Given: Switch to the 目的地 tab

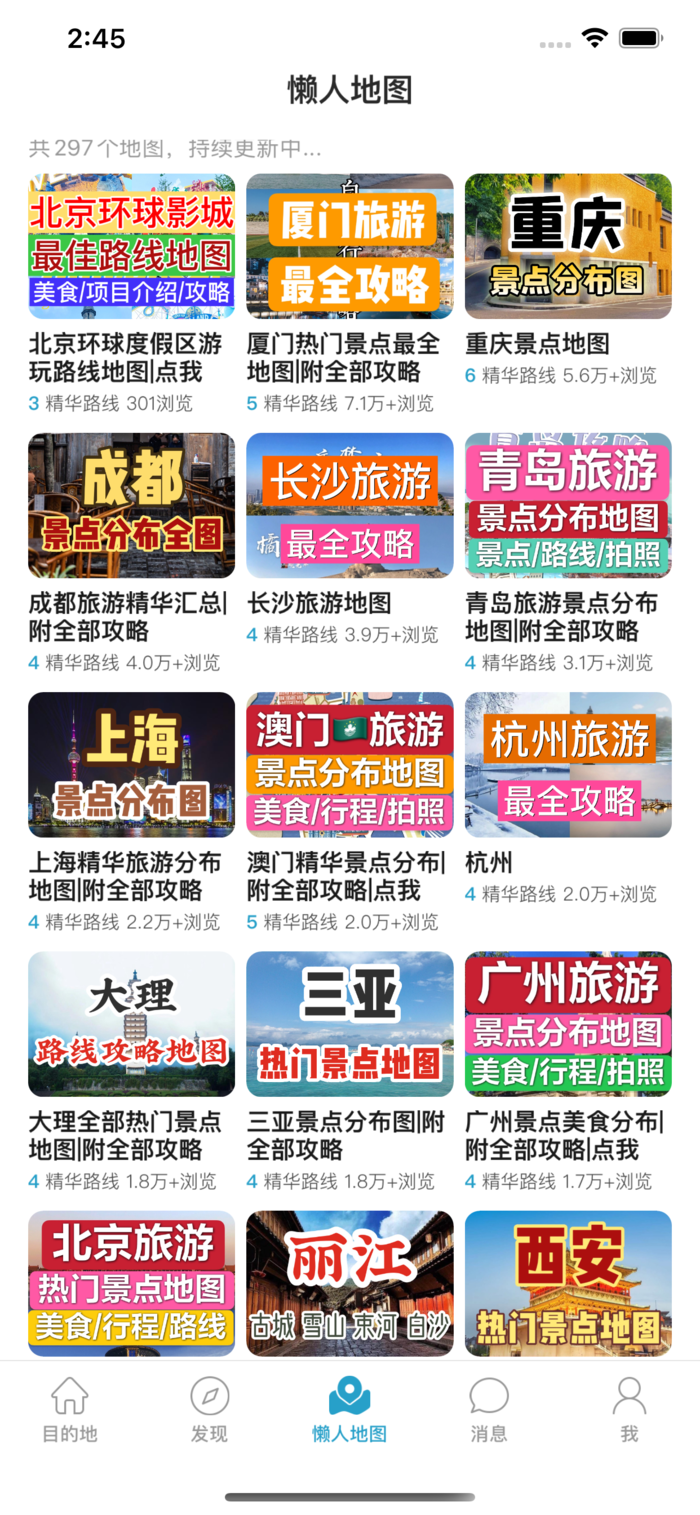Looking at the screenshot, I should coord(70,1408).
